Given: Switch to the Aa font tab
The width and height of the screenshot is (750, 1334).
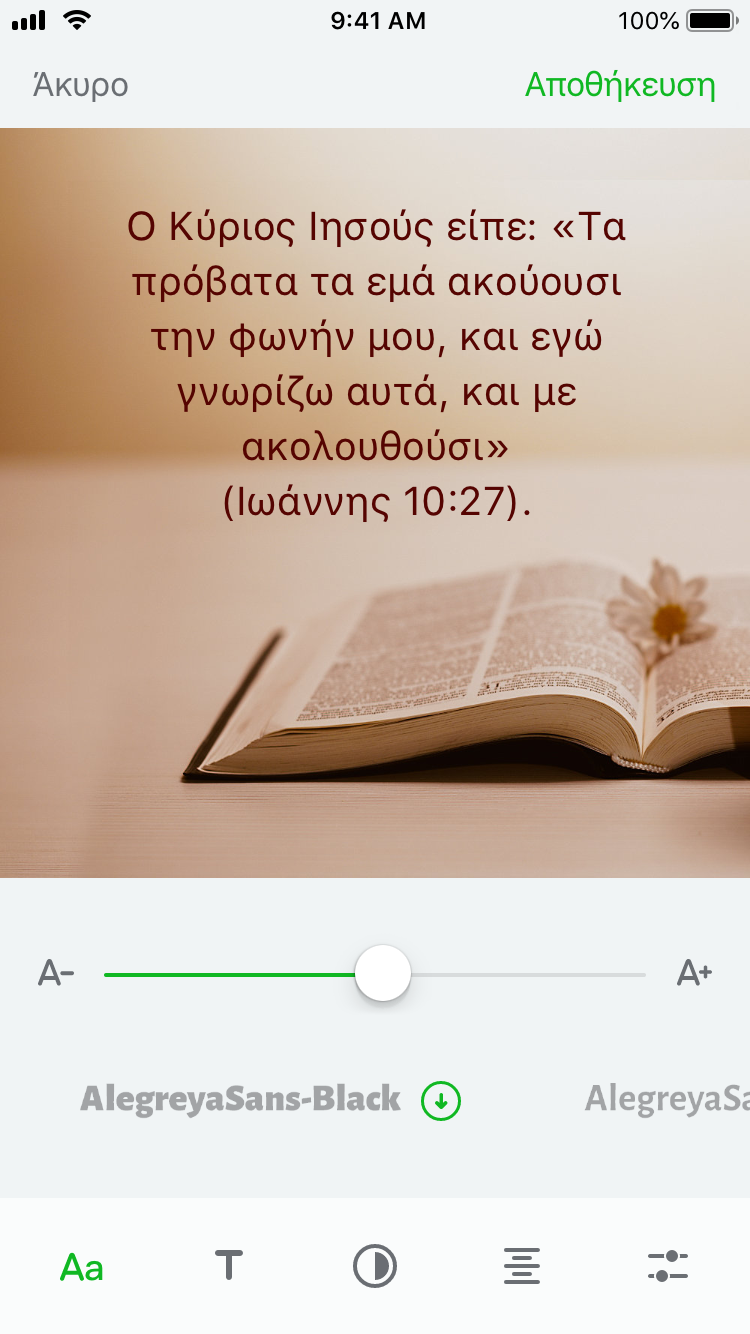Looking at the screenshot, I should 82,1267.
